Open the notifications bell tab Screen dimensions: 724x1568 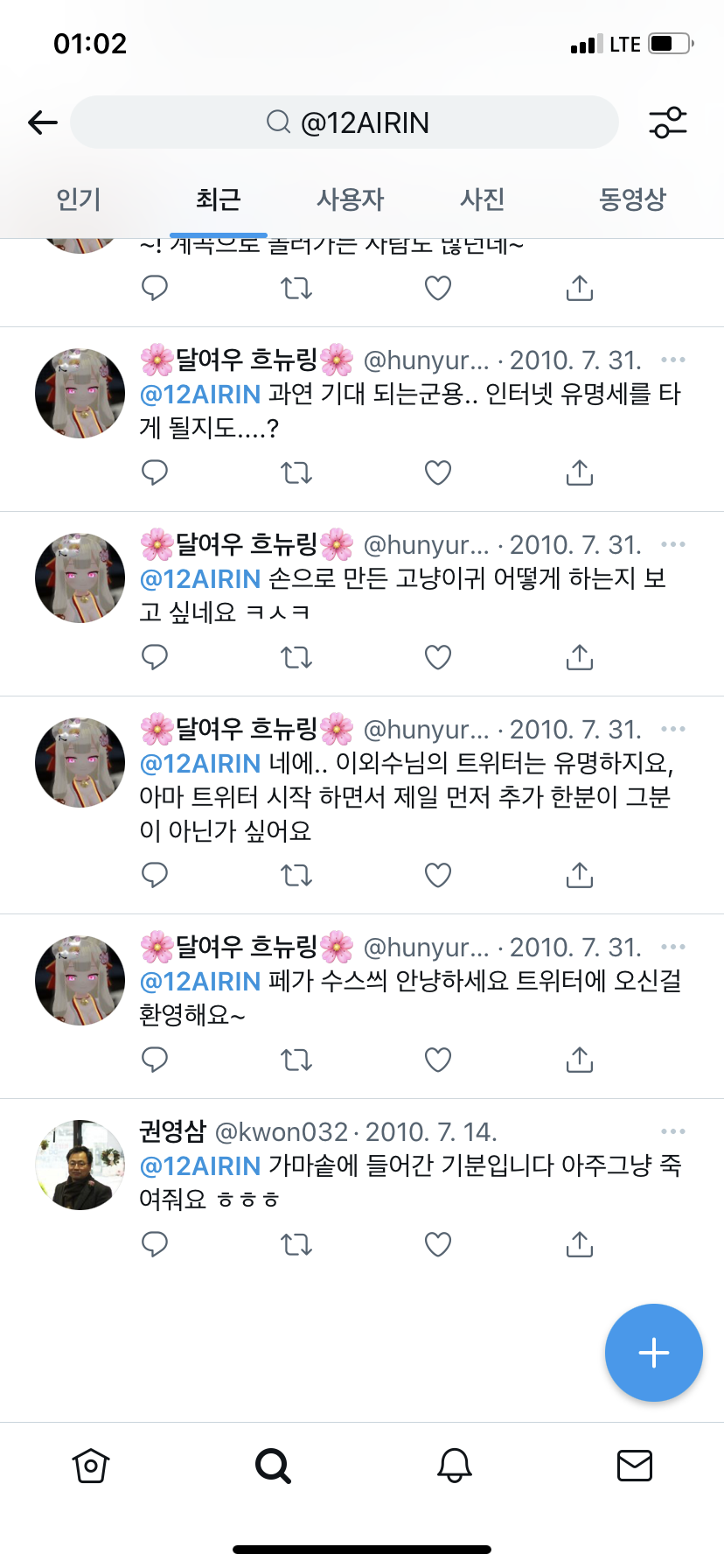pyautogui.click(x=455, y=1465)
